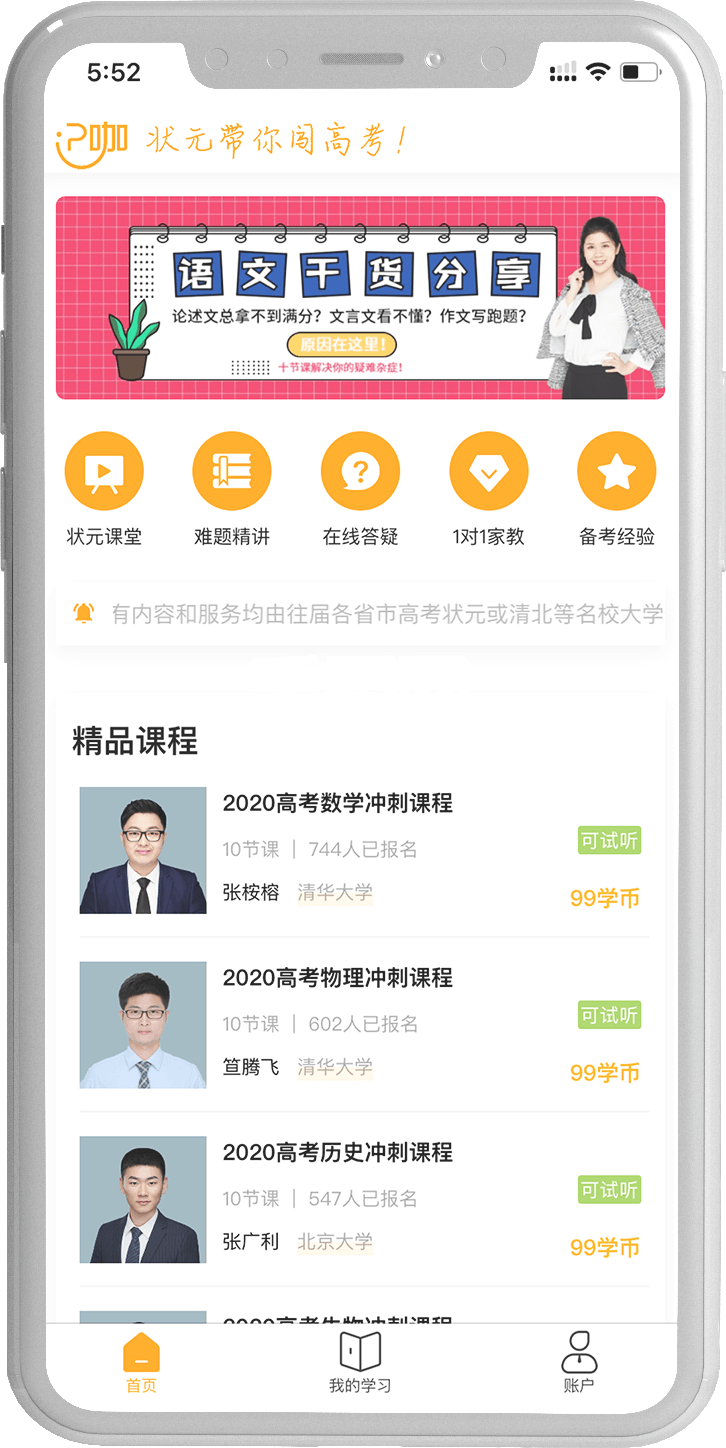Switch to the 我的学习 tab

click(x=360, y=1364)
